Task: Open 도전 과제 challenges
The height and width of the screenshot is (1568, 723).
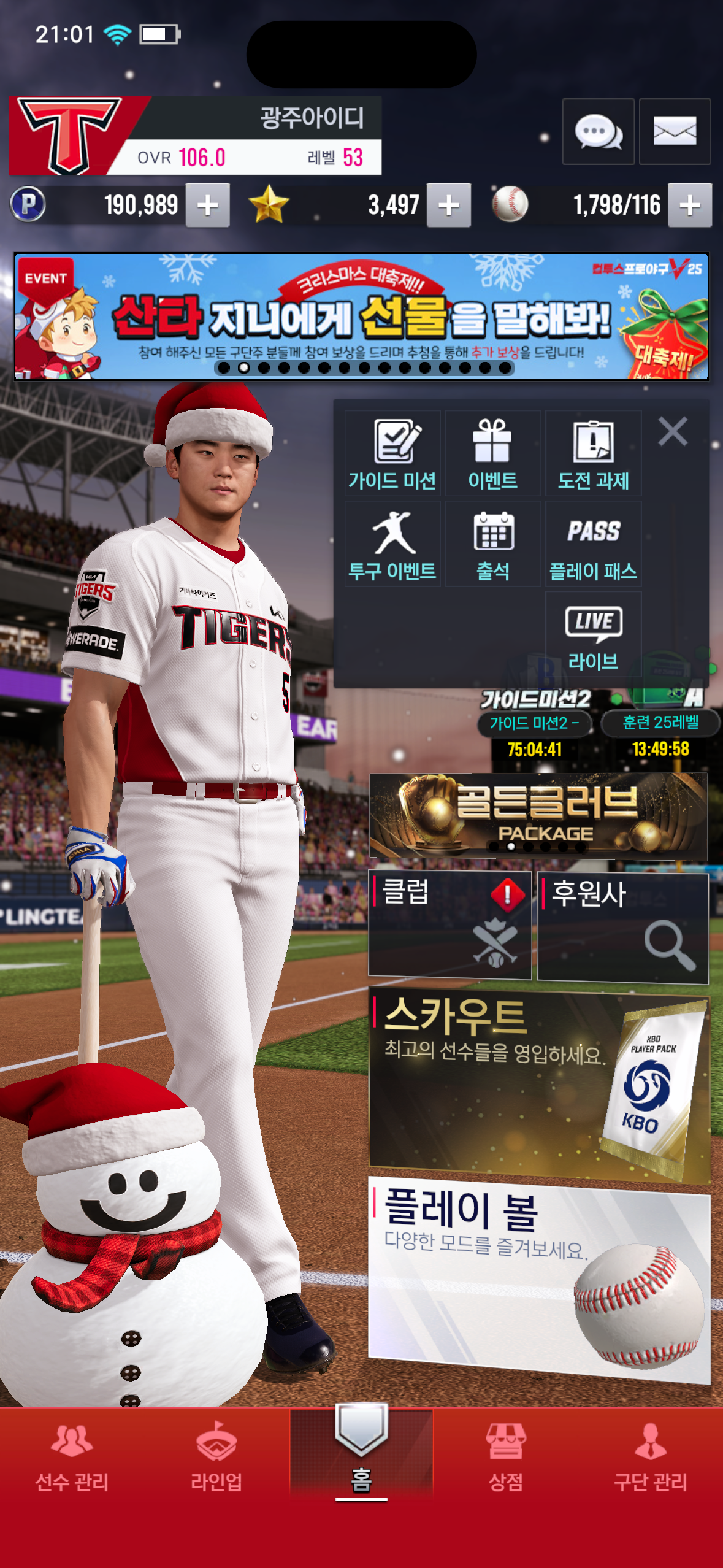Action: coord(593,454)
